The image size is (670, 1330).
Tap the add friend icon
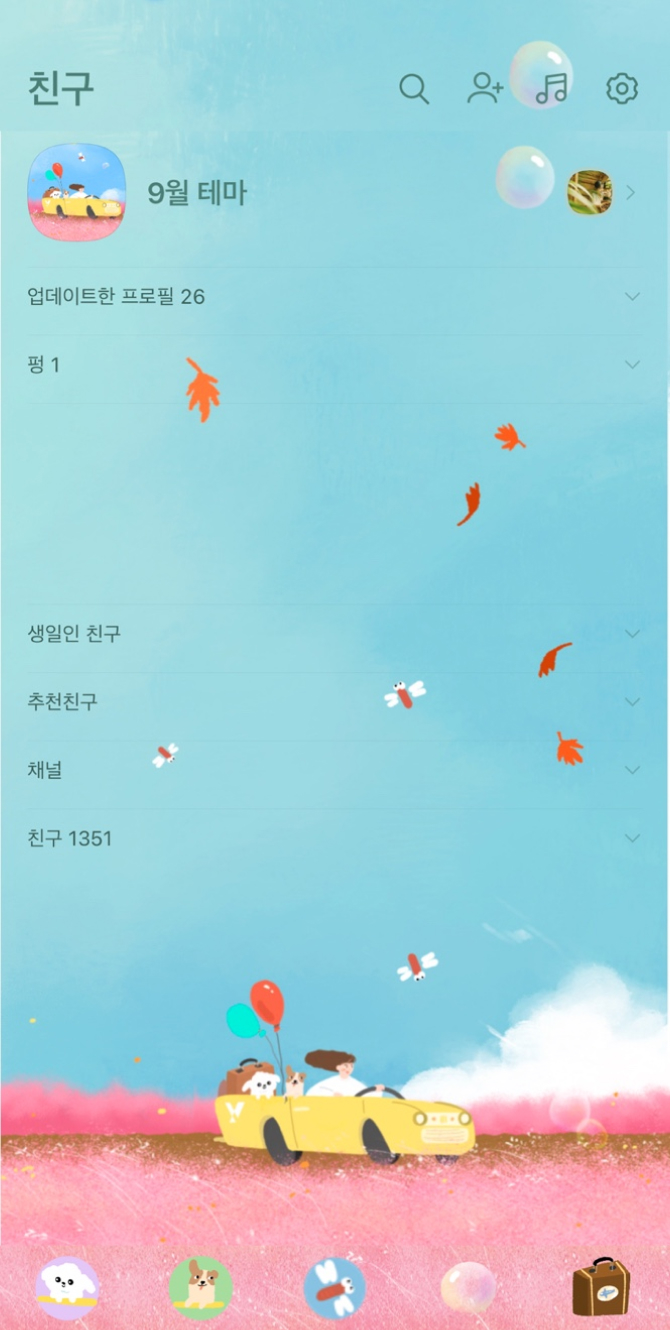click(485, 89)
